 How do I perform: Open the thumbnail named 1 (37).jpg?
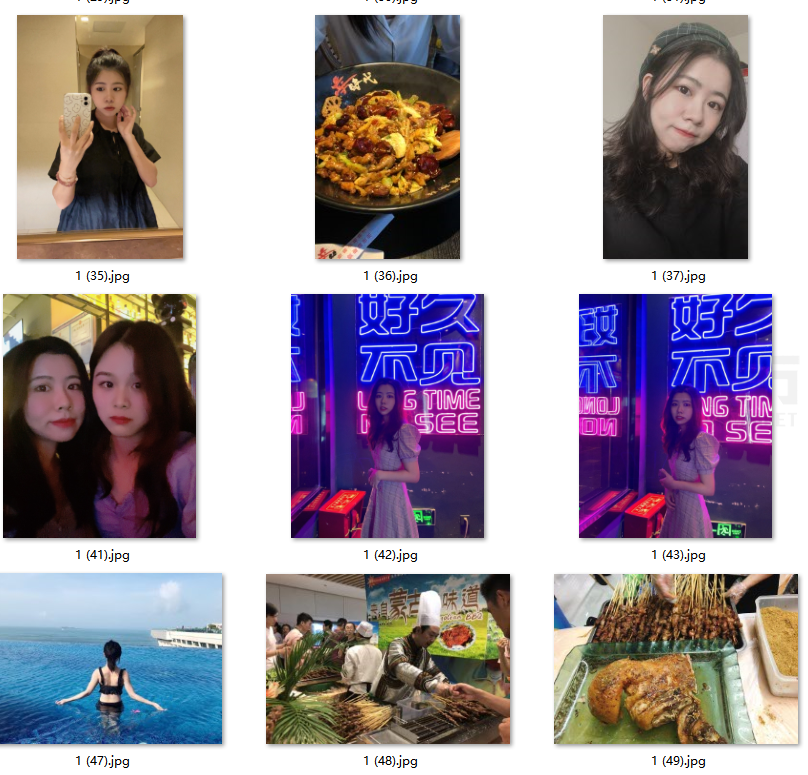click(x=676, y=137)
